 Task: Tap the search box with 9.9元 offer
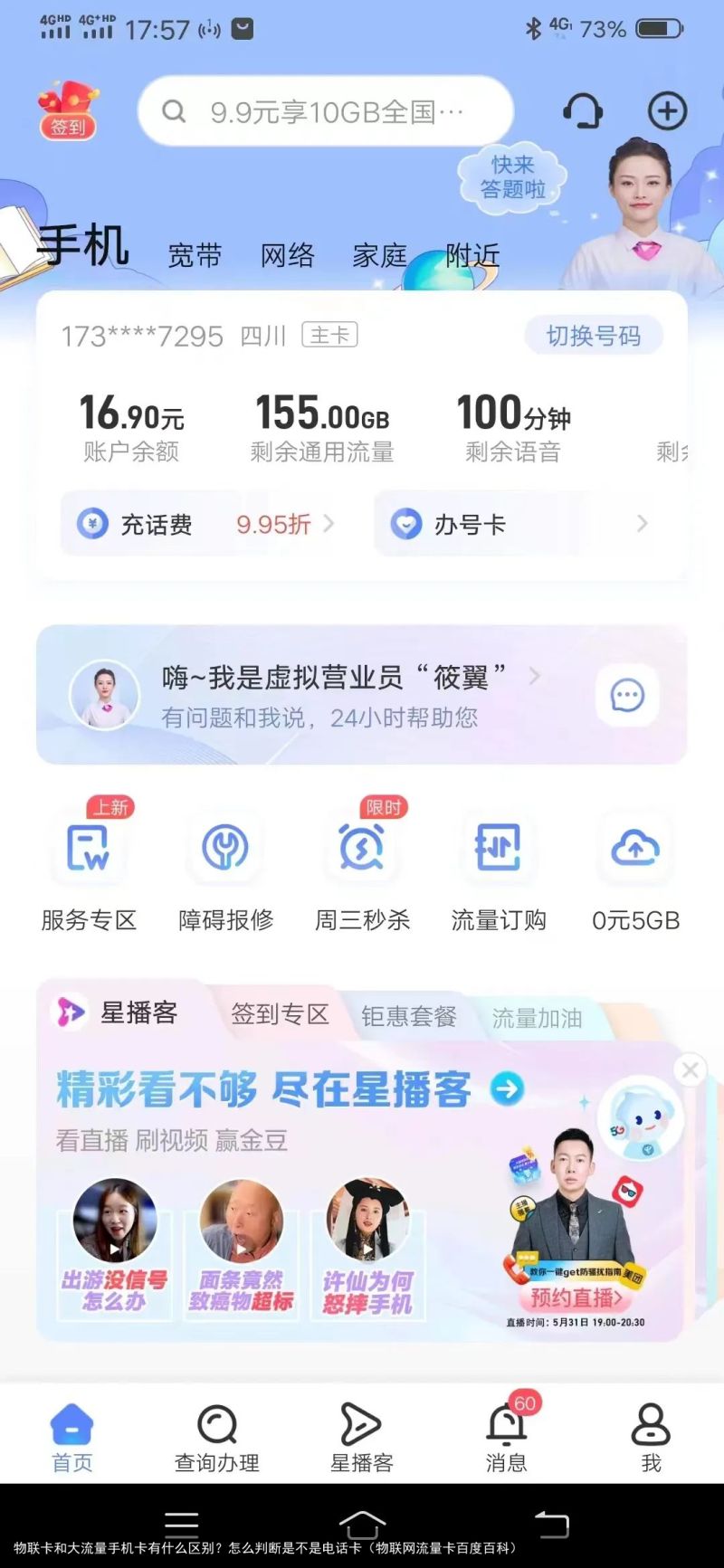(x=326, y=111)
